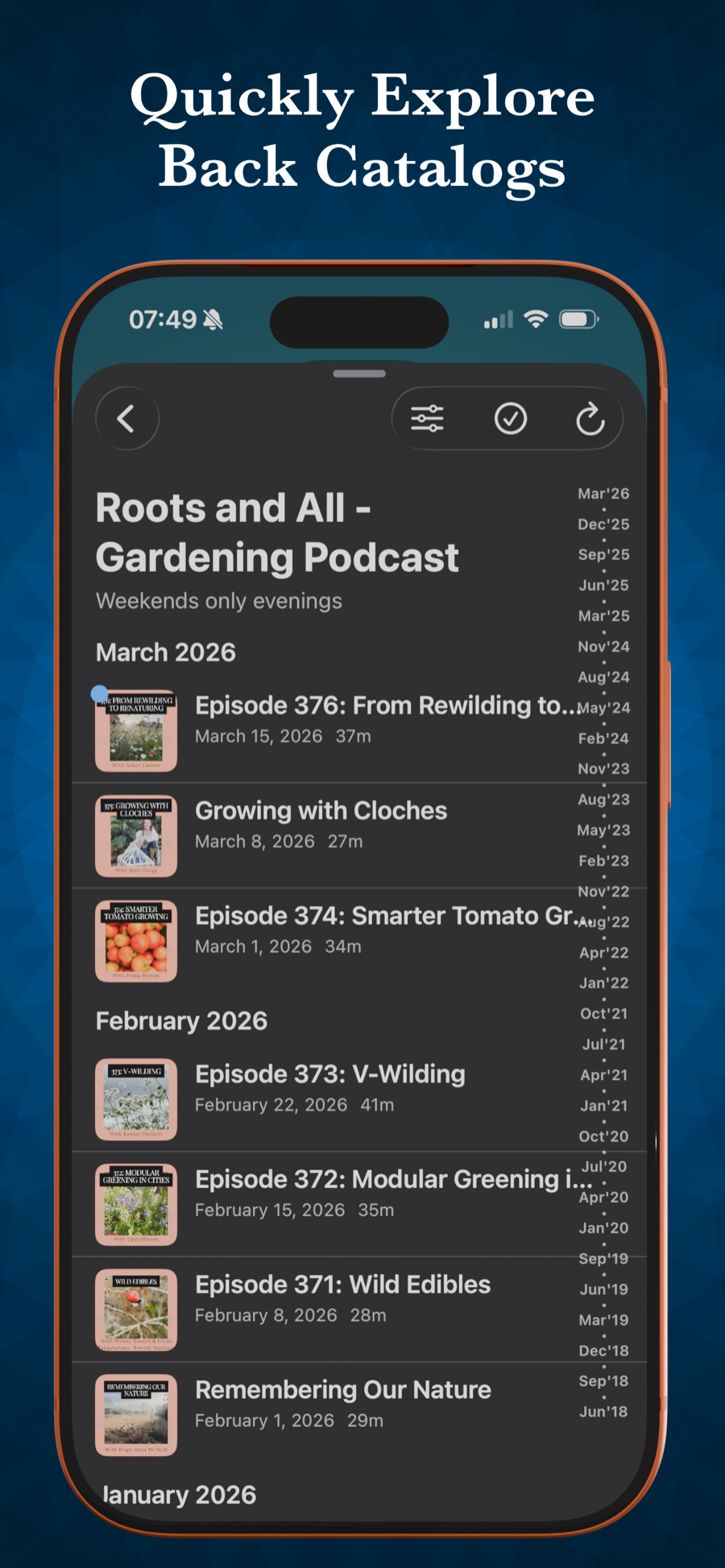Navigate back with the chevron icon
This screenshot has width=725, height=1568.
click(126, 418)
